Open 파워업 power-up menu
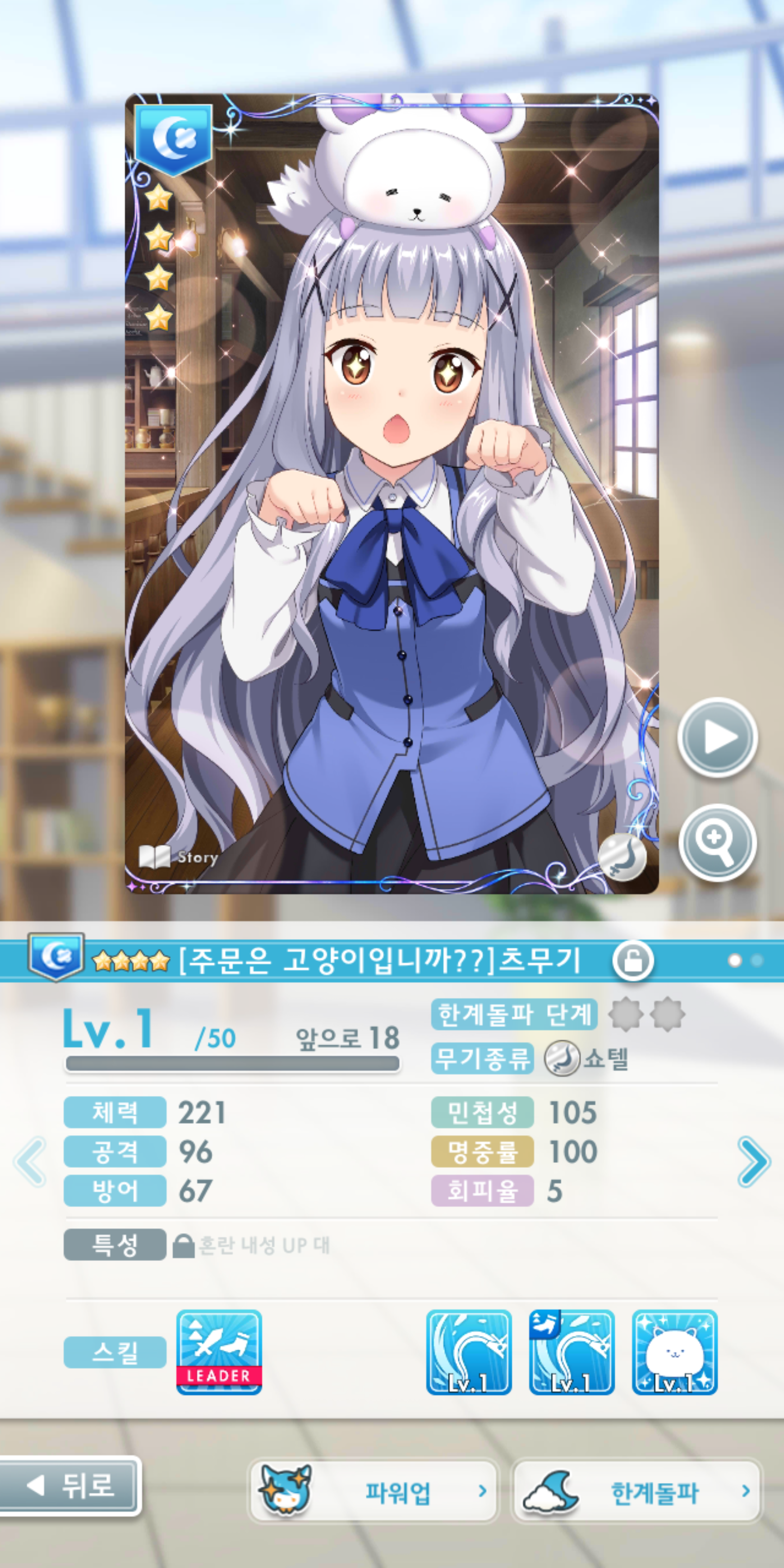 coord(373,1491)
